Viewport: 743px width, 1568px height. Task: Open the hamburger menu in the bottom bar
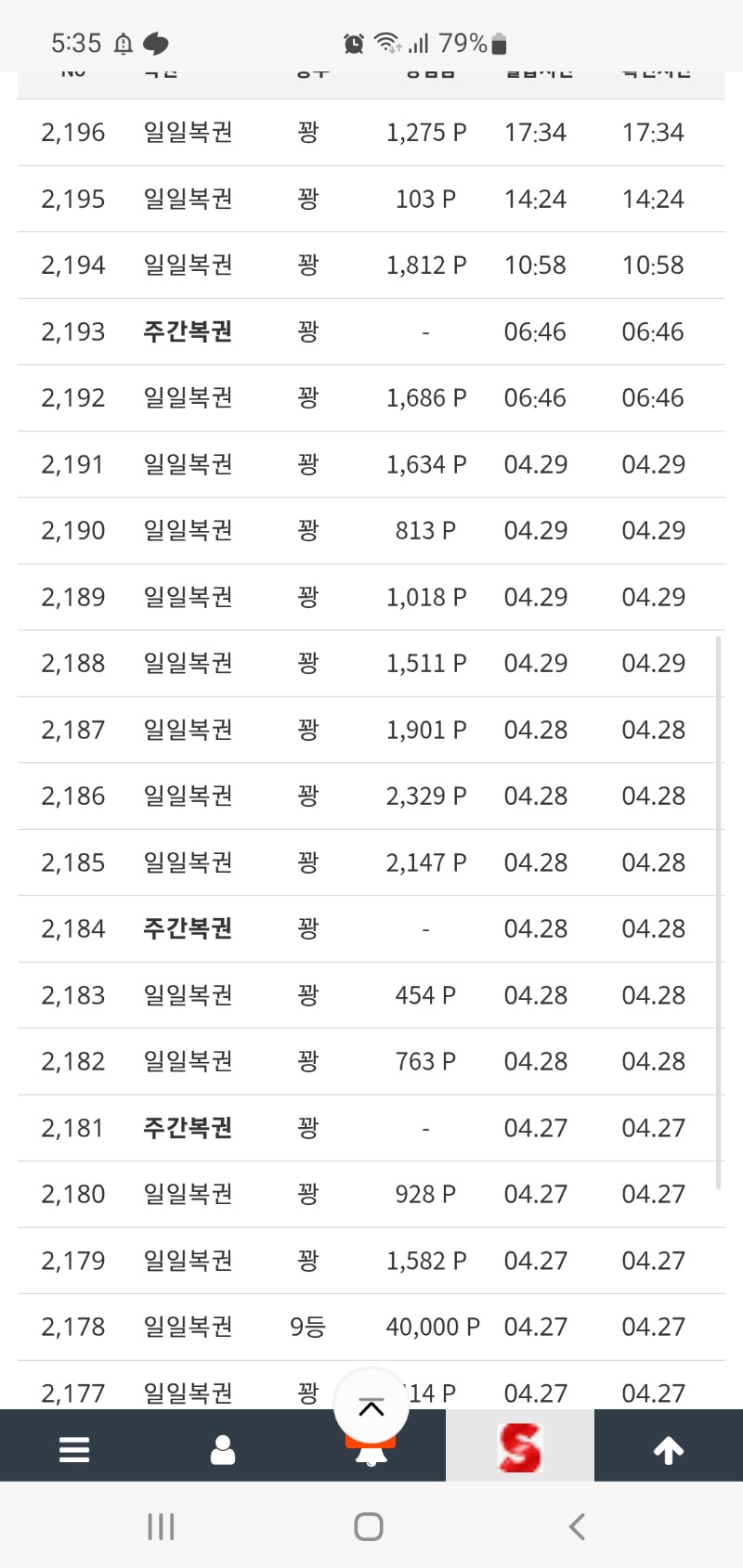click(74, 1449)
